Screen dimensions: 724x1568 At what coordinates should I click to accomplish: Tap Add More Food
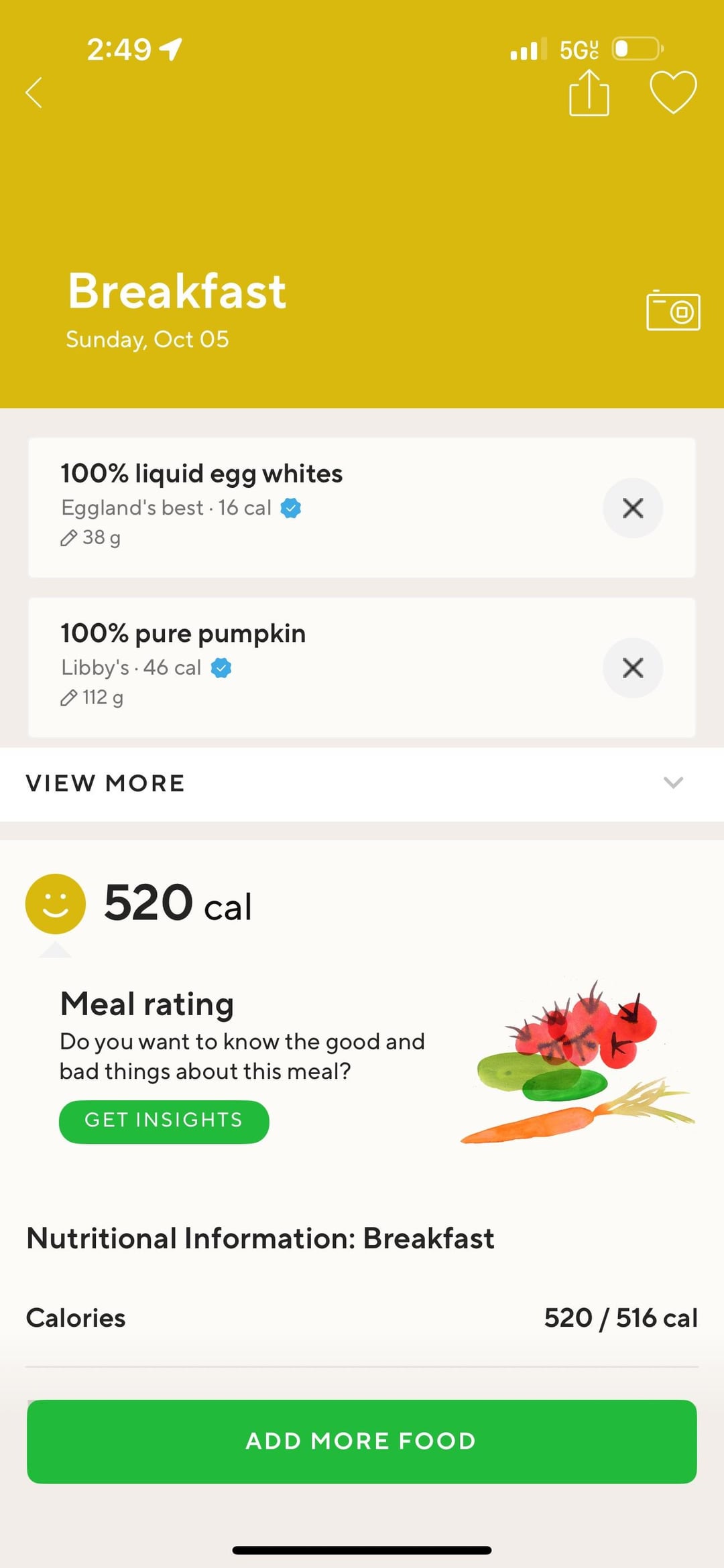tap(362, 1441)
